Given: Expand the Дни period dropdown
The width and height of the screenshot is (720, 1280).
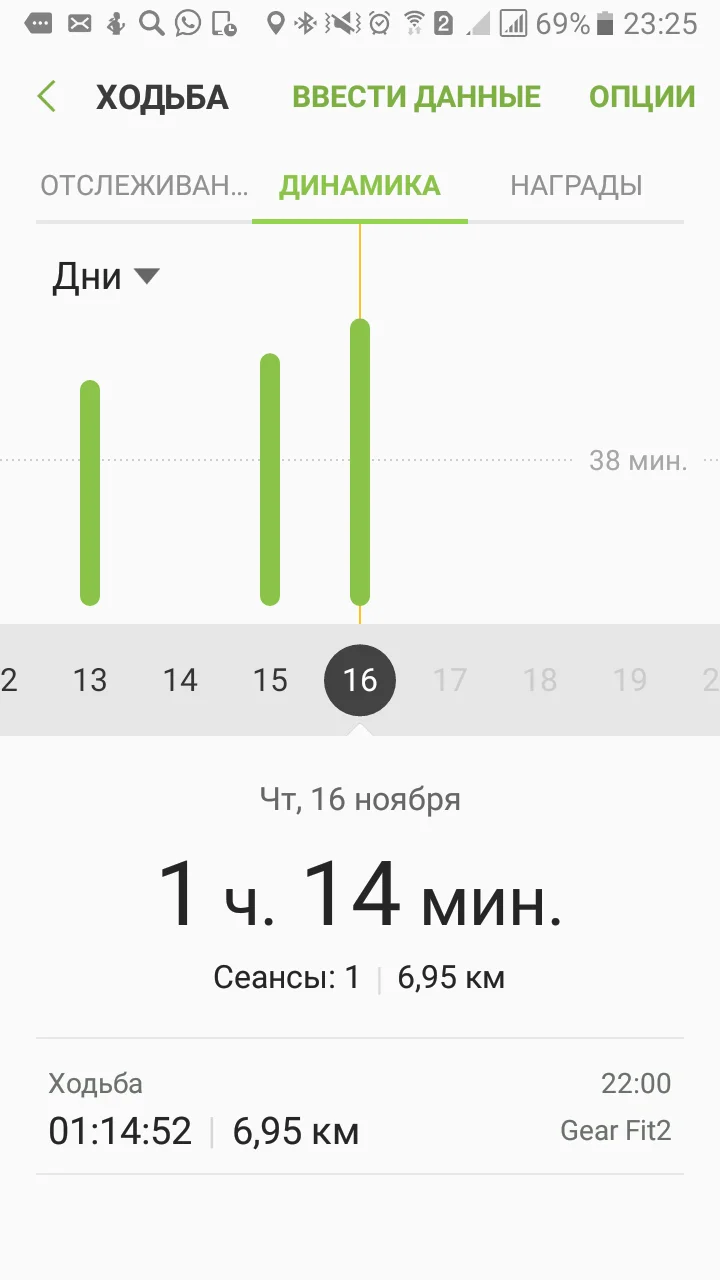Looking at the screenshot, I should click(x=106, y=277).
